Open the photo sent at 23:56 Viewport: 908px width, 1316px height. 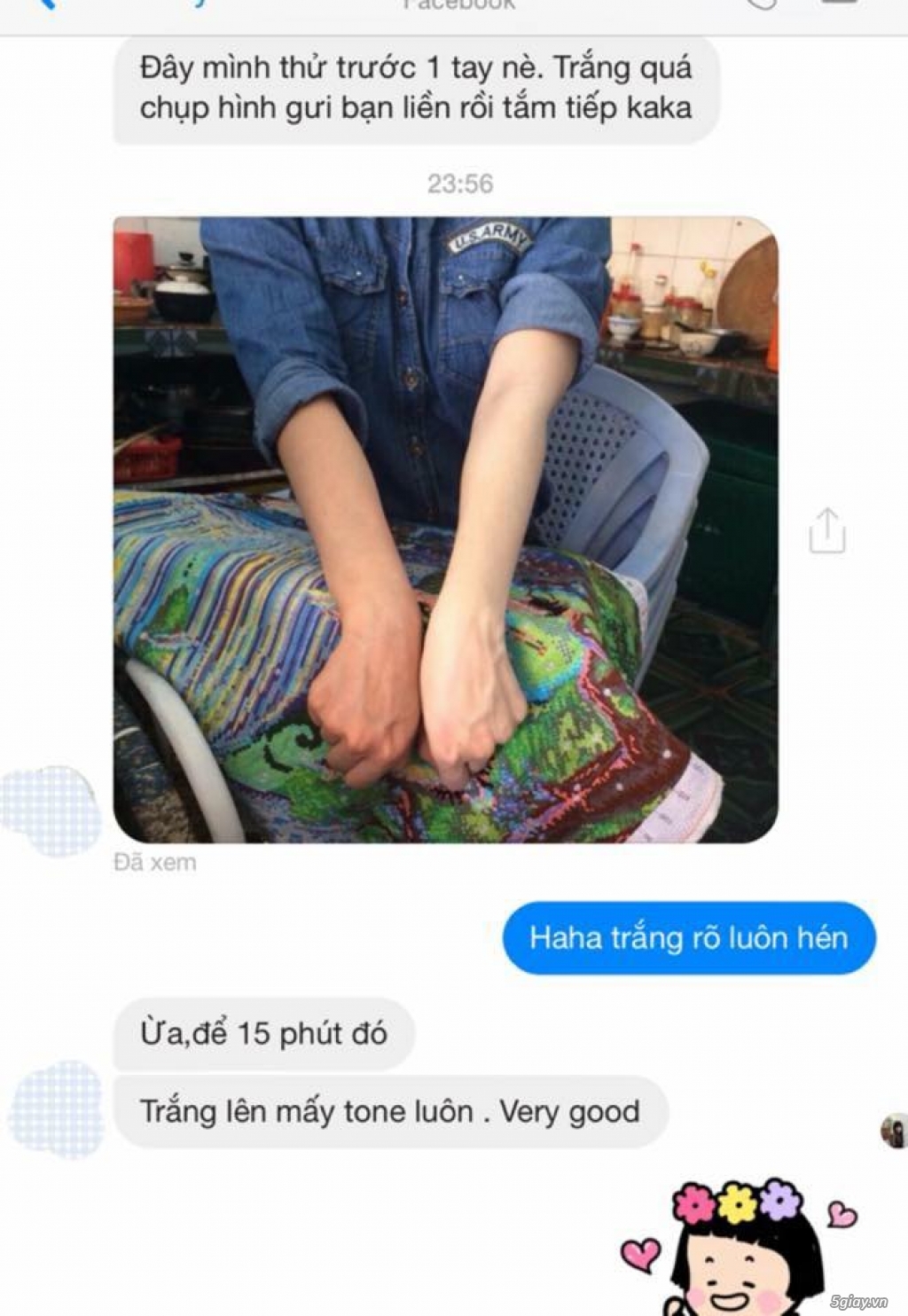coord(445,529)
